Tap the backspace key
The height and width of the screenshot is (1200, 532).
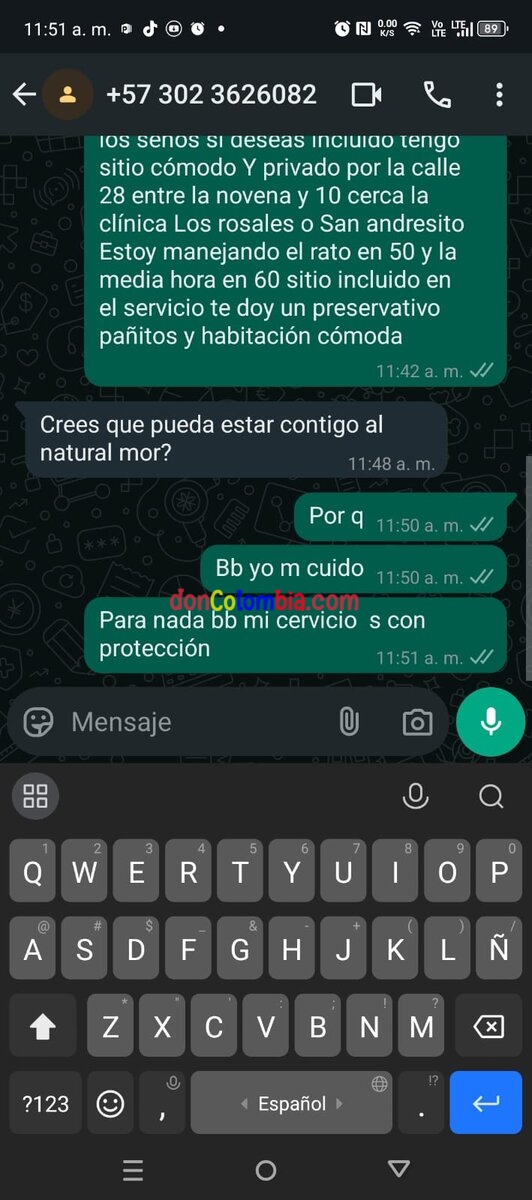tap(487, 1026)
